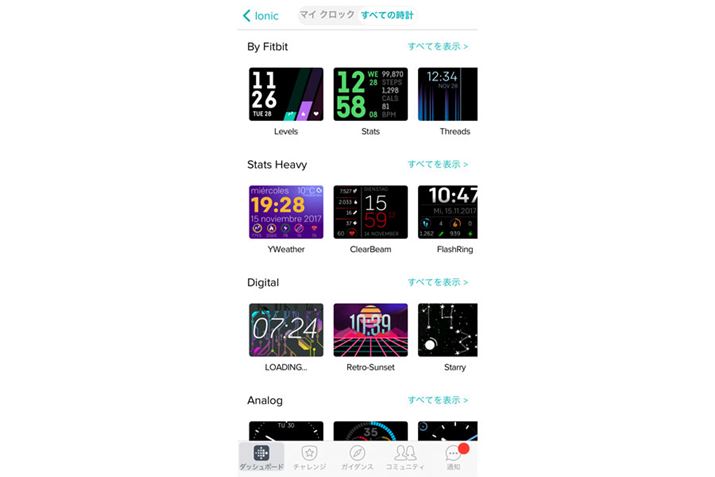Open the 通知 notifications tab
Screen dimensions: 715x477
[x=453, y=458]
